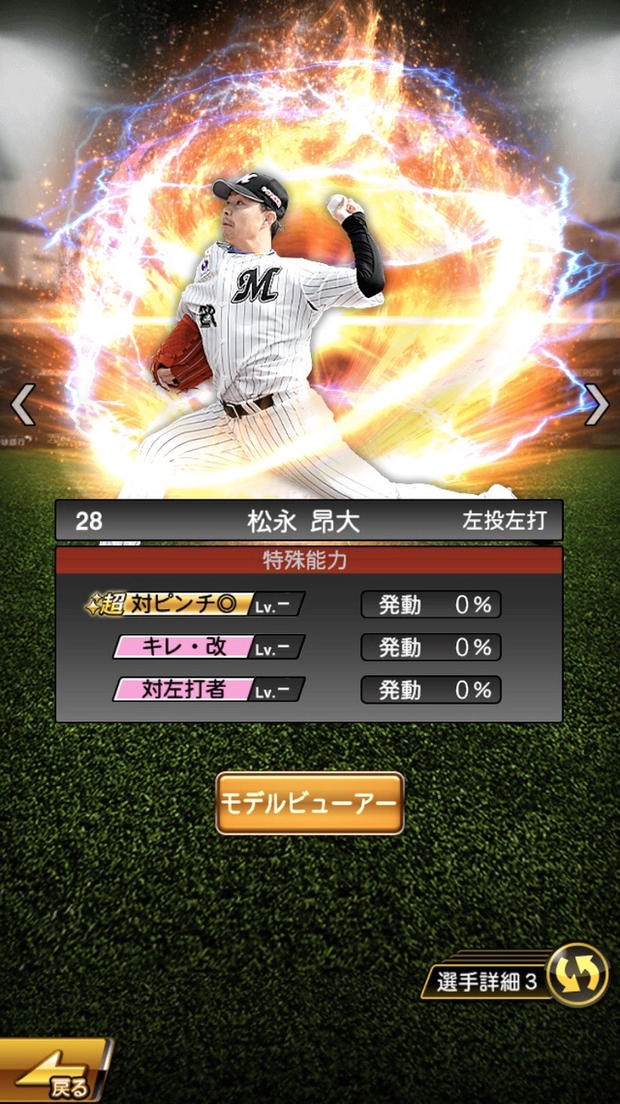Go to the next player with right arrow

tap(597, 405)
